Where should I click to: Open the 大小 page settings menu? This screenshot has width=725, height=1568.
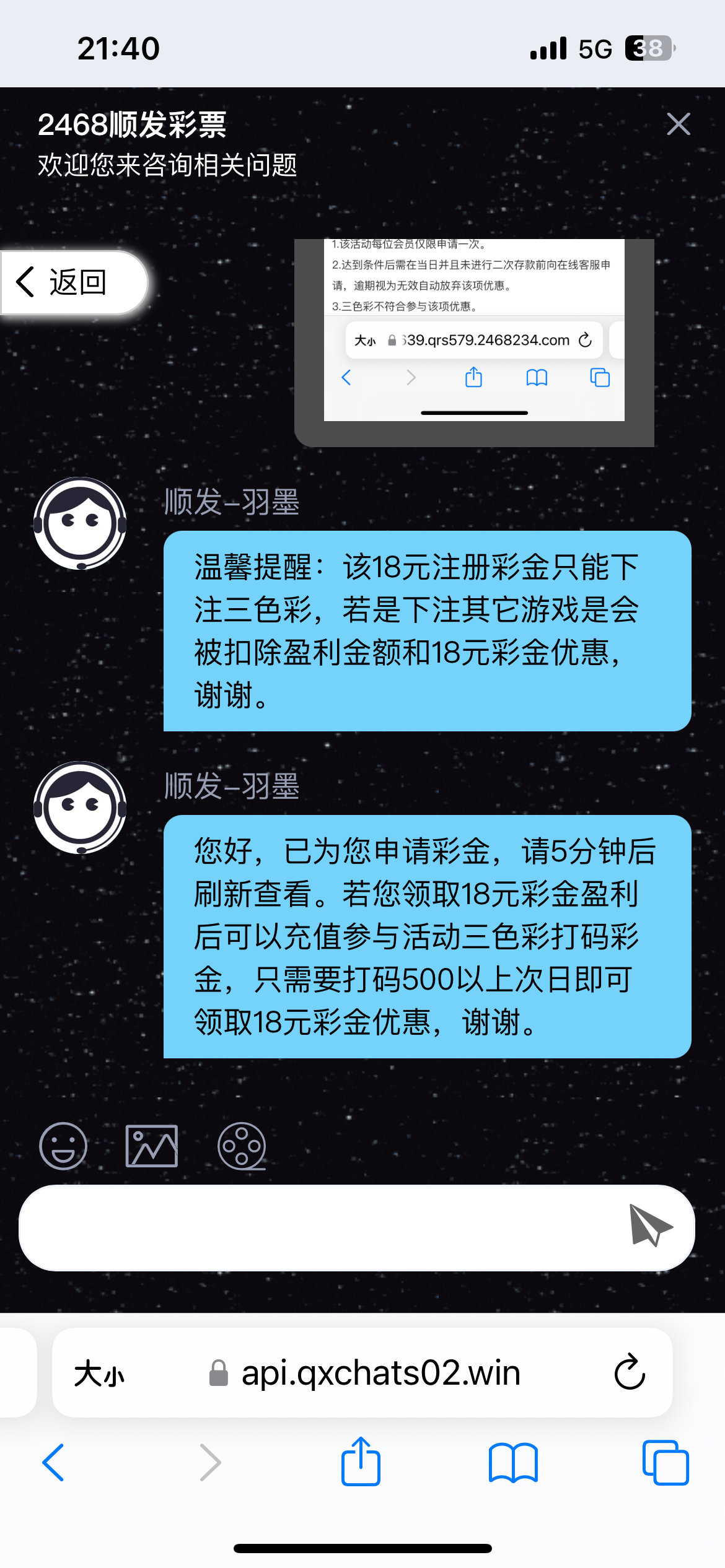pos(99,1374)
